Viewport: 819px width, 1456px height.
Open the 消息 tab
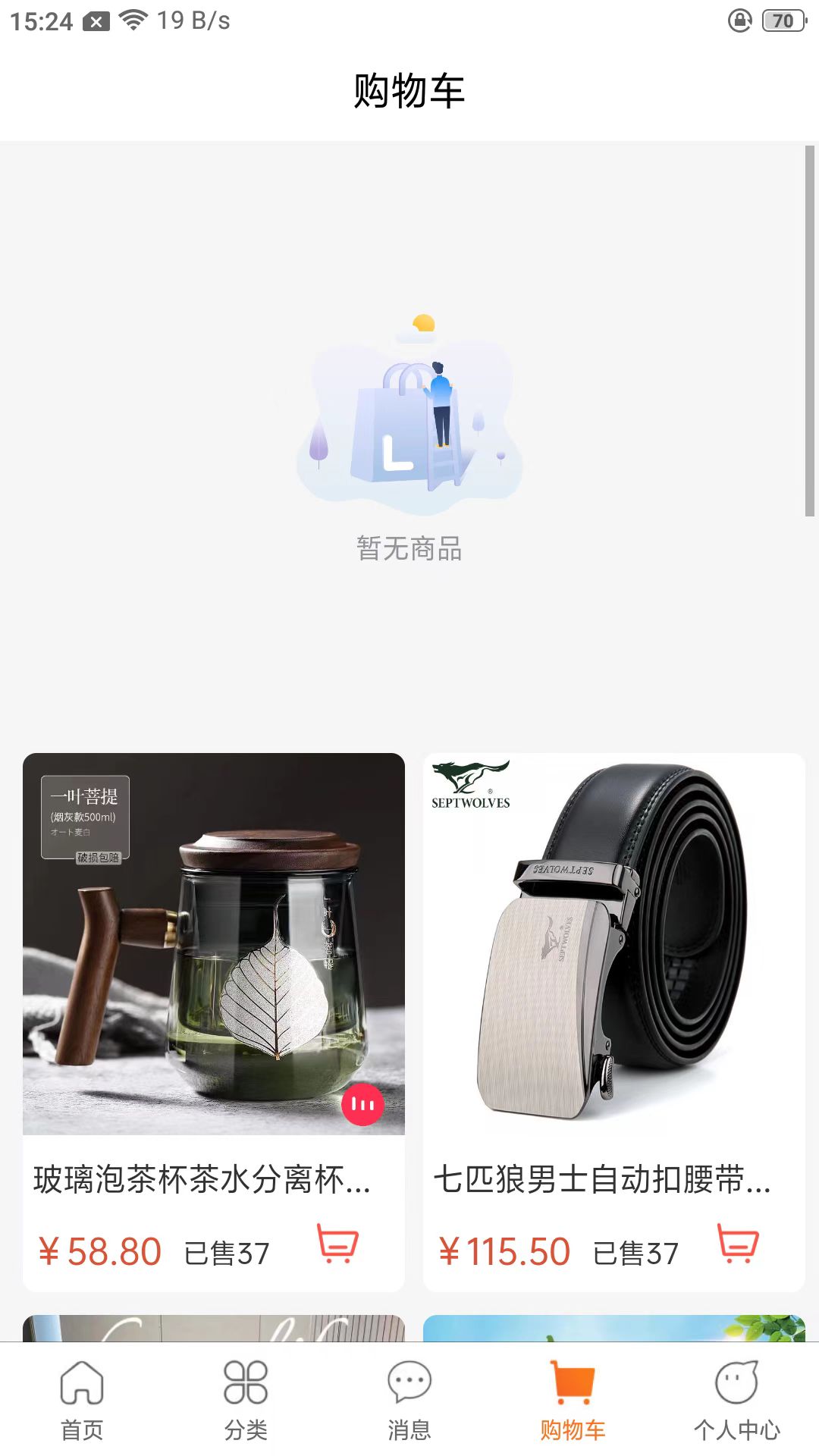point(409,1400)
